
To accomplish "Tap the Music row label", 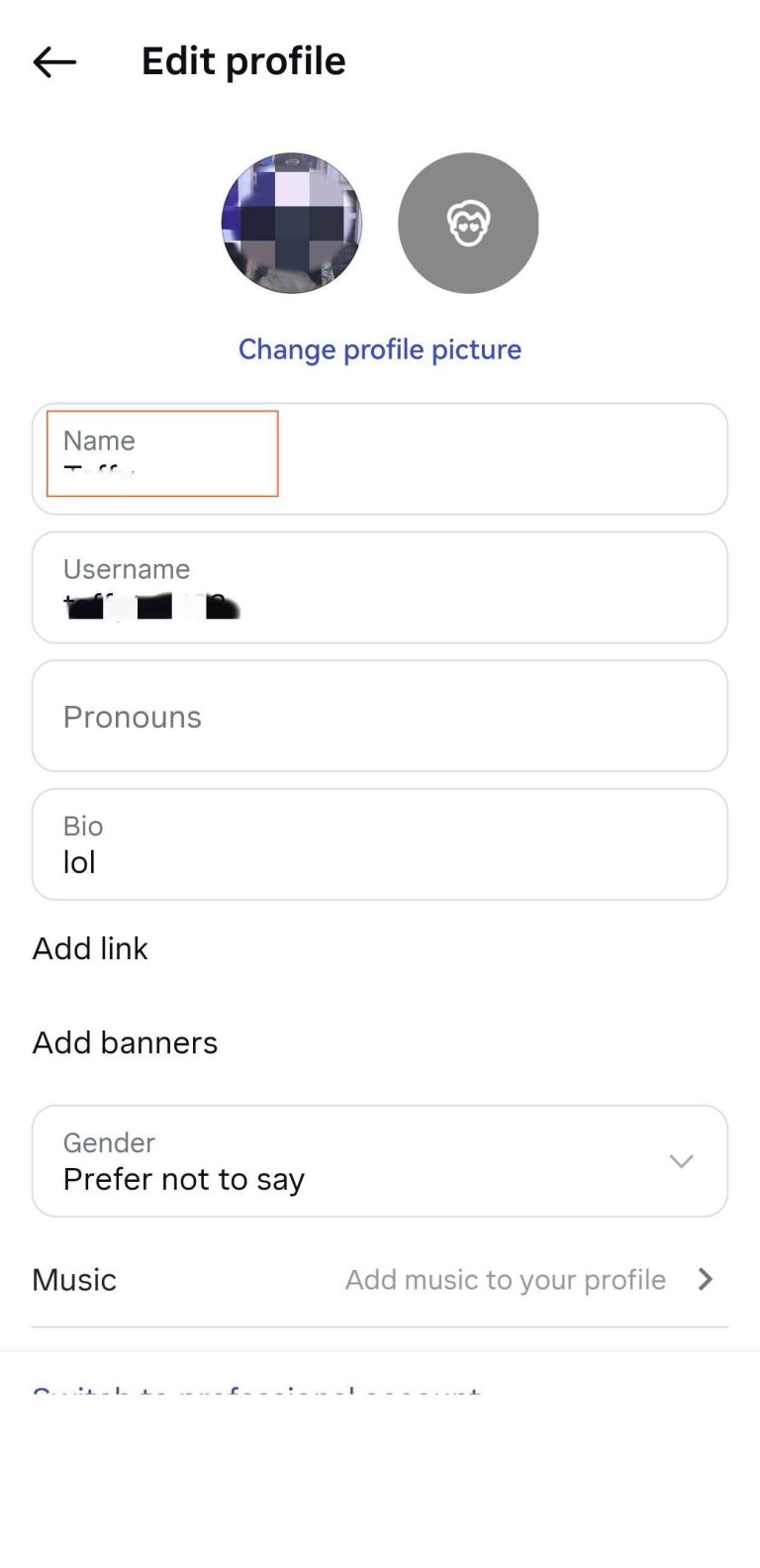I will pyautogui.click(x=73, y=1279).
